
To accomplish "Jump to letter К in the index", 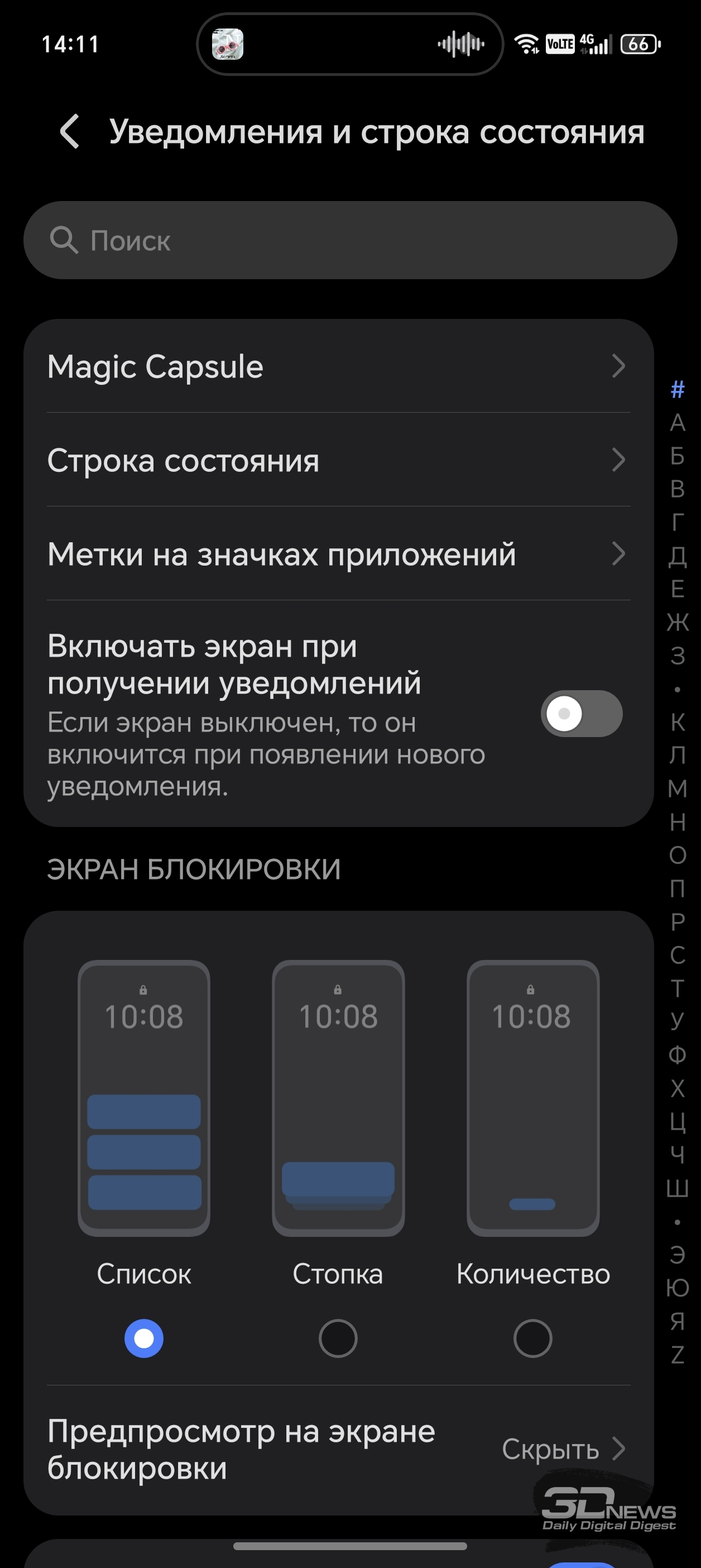I will click(x=677, y=722).
